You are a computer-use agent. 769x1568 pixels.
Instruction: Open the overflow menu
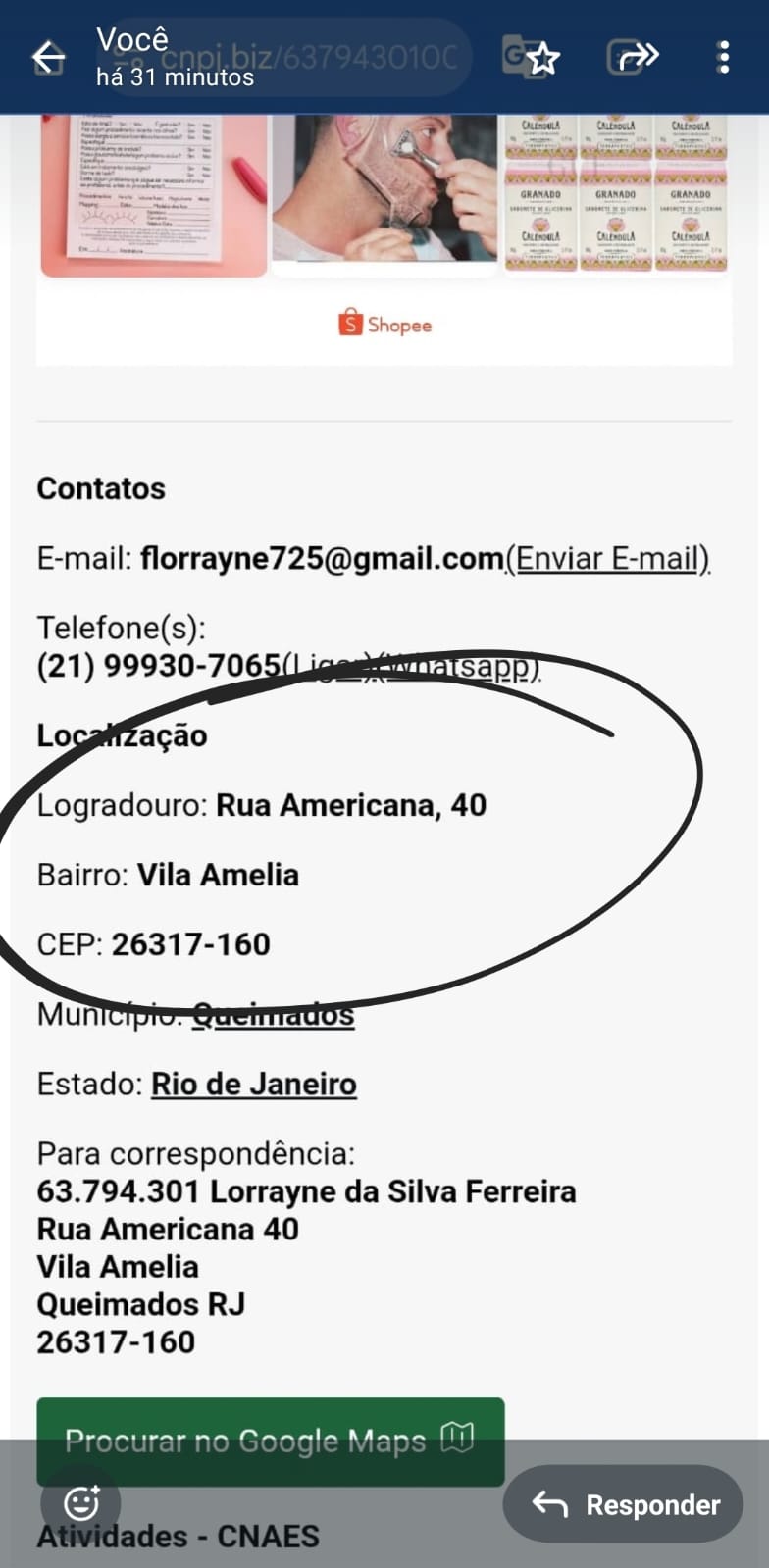point(724,58)
